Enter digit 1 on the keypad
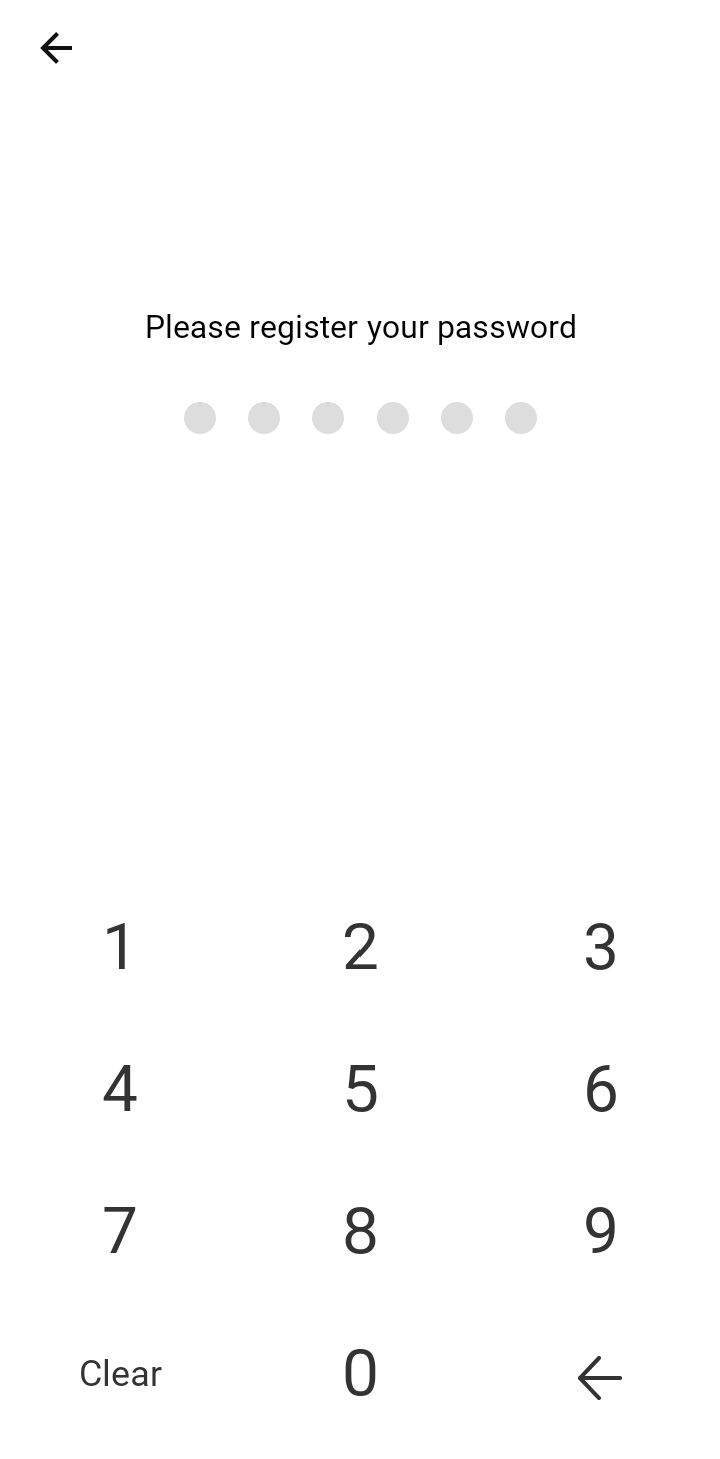Screen dimensions: 720x1459 click(120, 946)
